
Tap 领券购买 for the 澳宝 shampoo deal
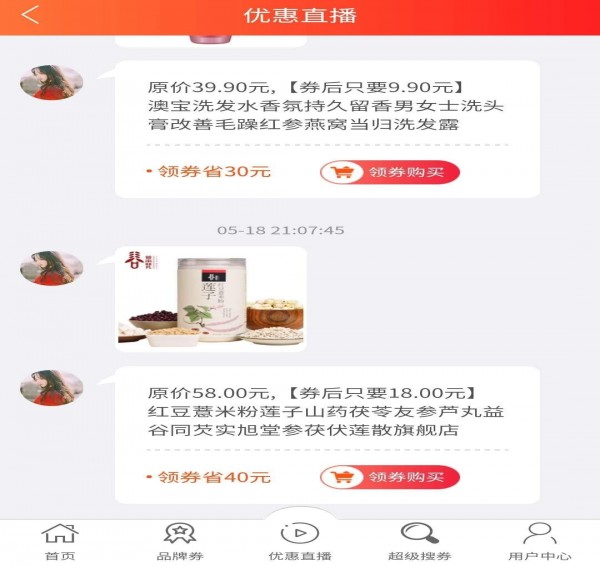tap(390, 172)
